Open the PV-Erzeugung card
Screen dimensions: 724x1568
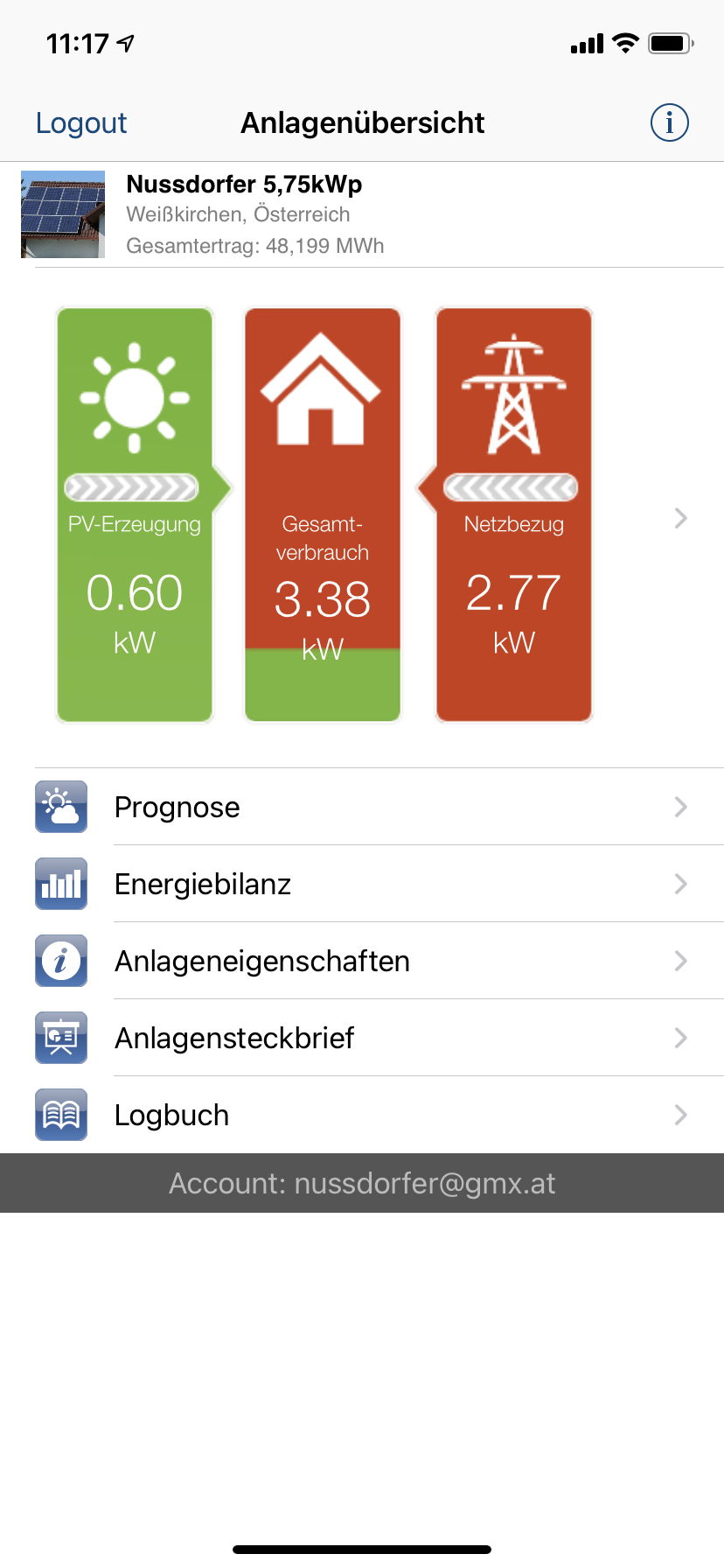coord(135,514)
